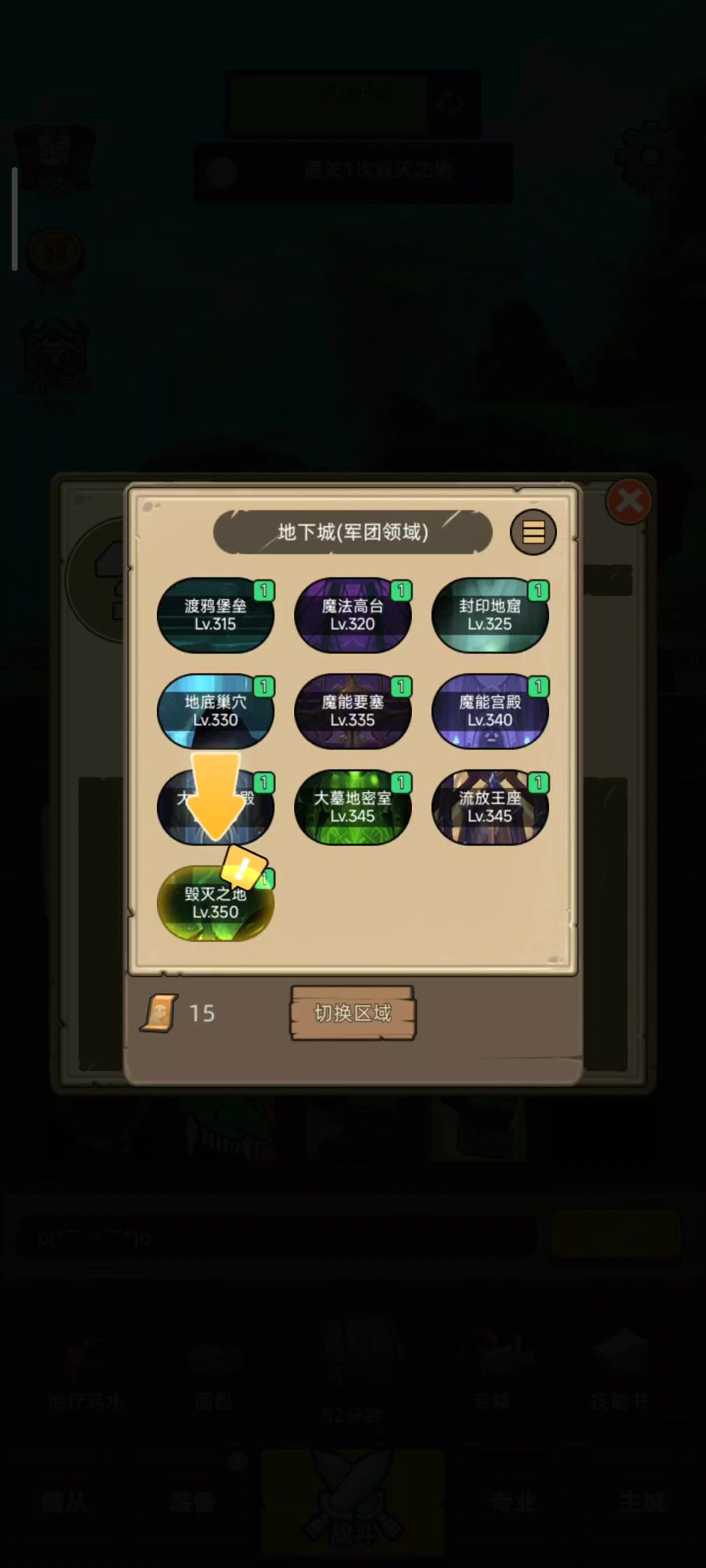
Task: Enter the 封印地窟 Lv.325 dungeon
Action: pyautogui.click(x=490, y=615)
